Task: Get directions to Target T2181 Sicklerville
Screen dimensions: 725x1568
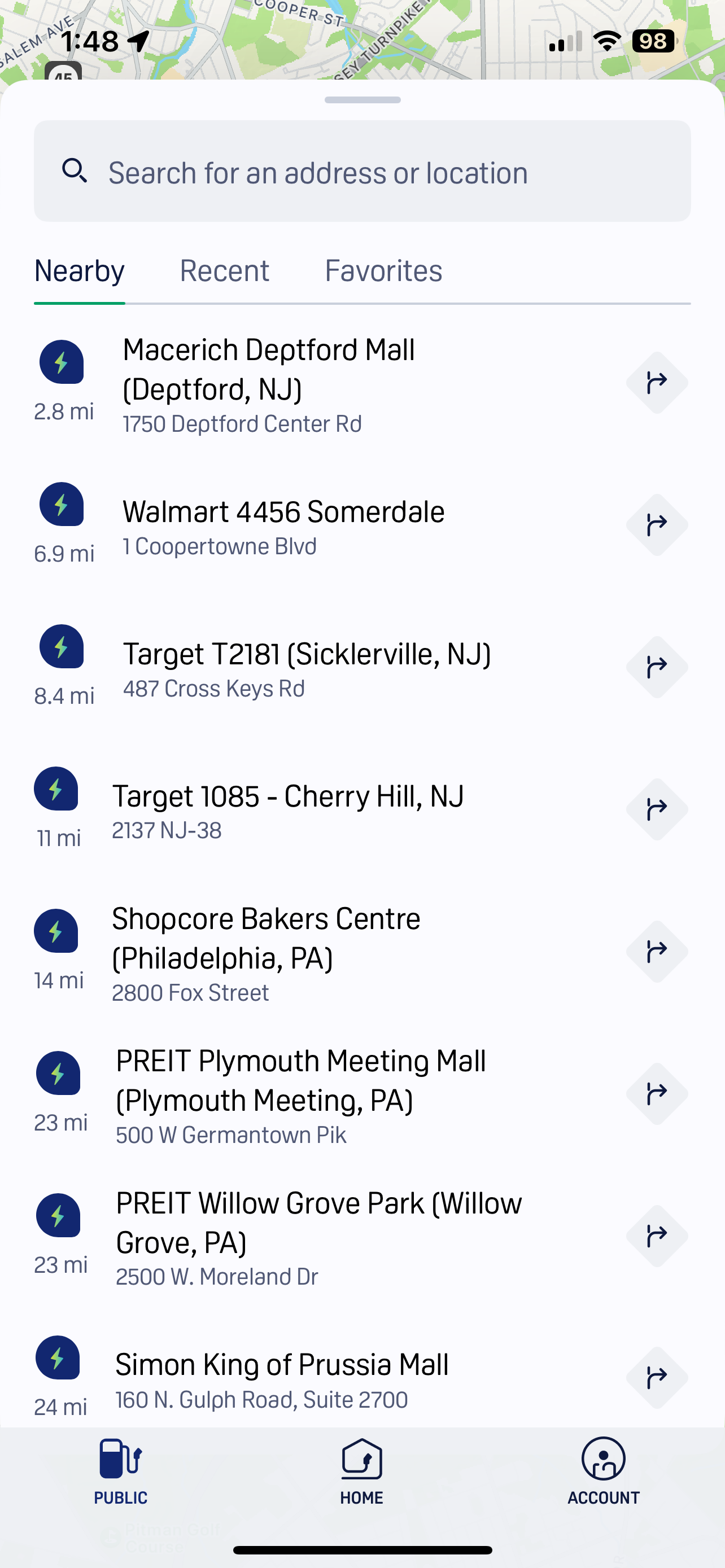Action: (x=657, y=667)
